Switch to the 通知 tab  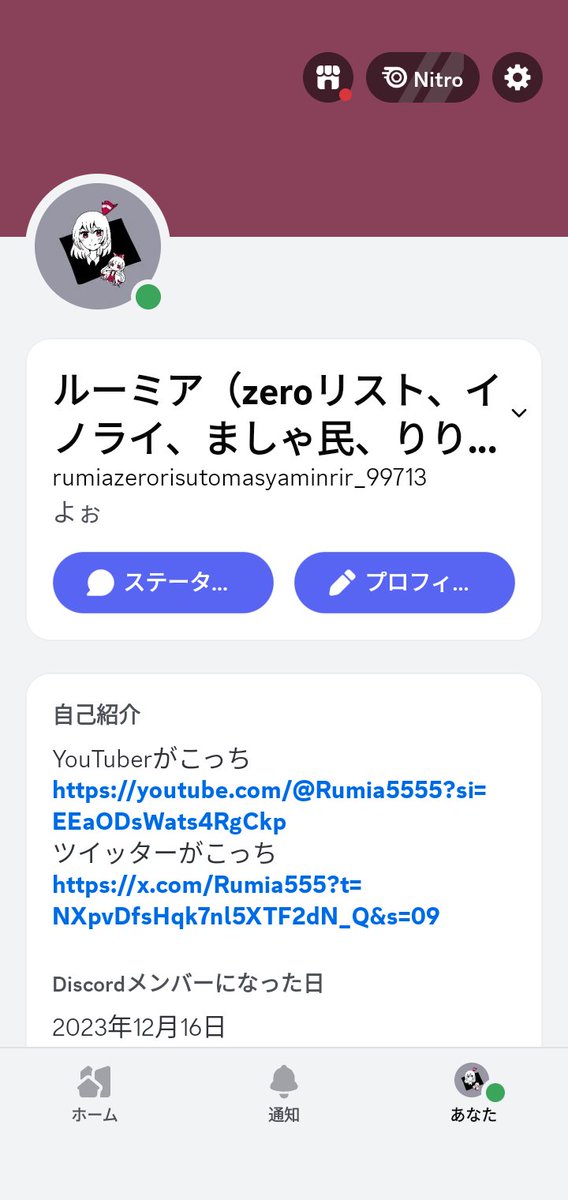click(x=284, y=1092)
